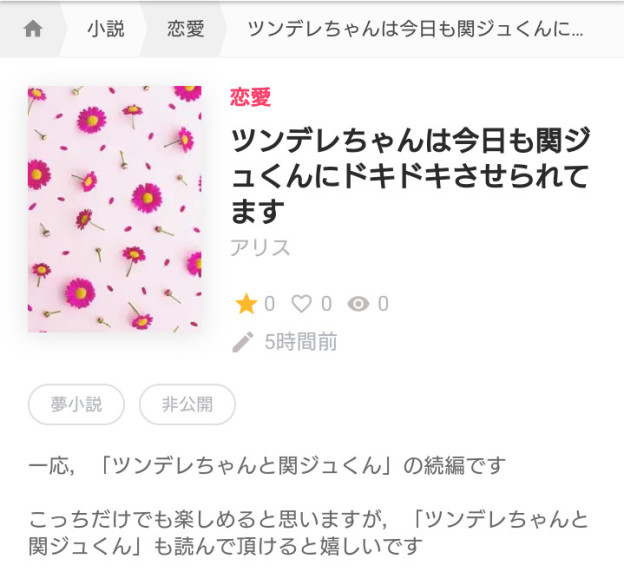
Task: Open the 恋愛 breadcrumb
Action: pyautogui.click(x=185, y=29)
